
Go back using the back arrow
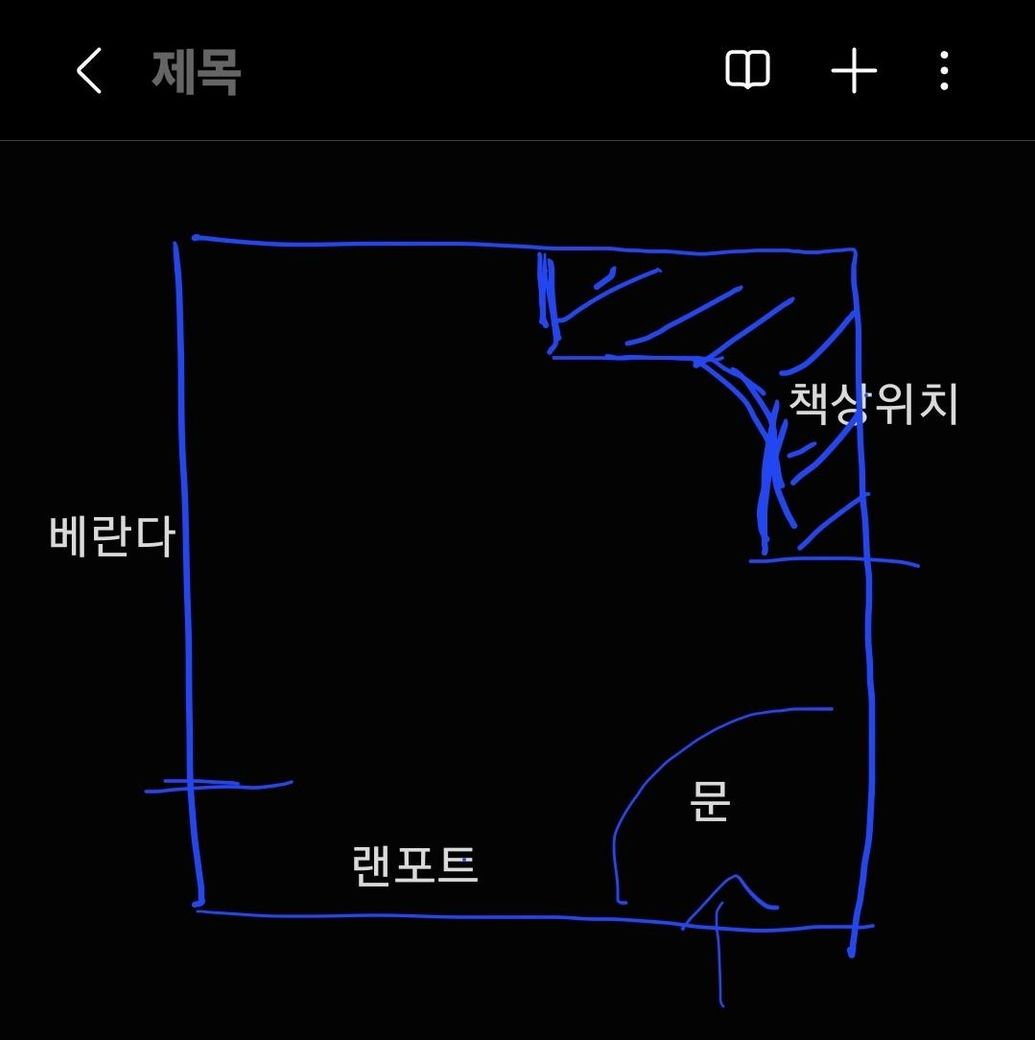pyautogui.click(x=89, y=72)
